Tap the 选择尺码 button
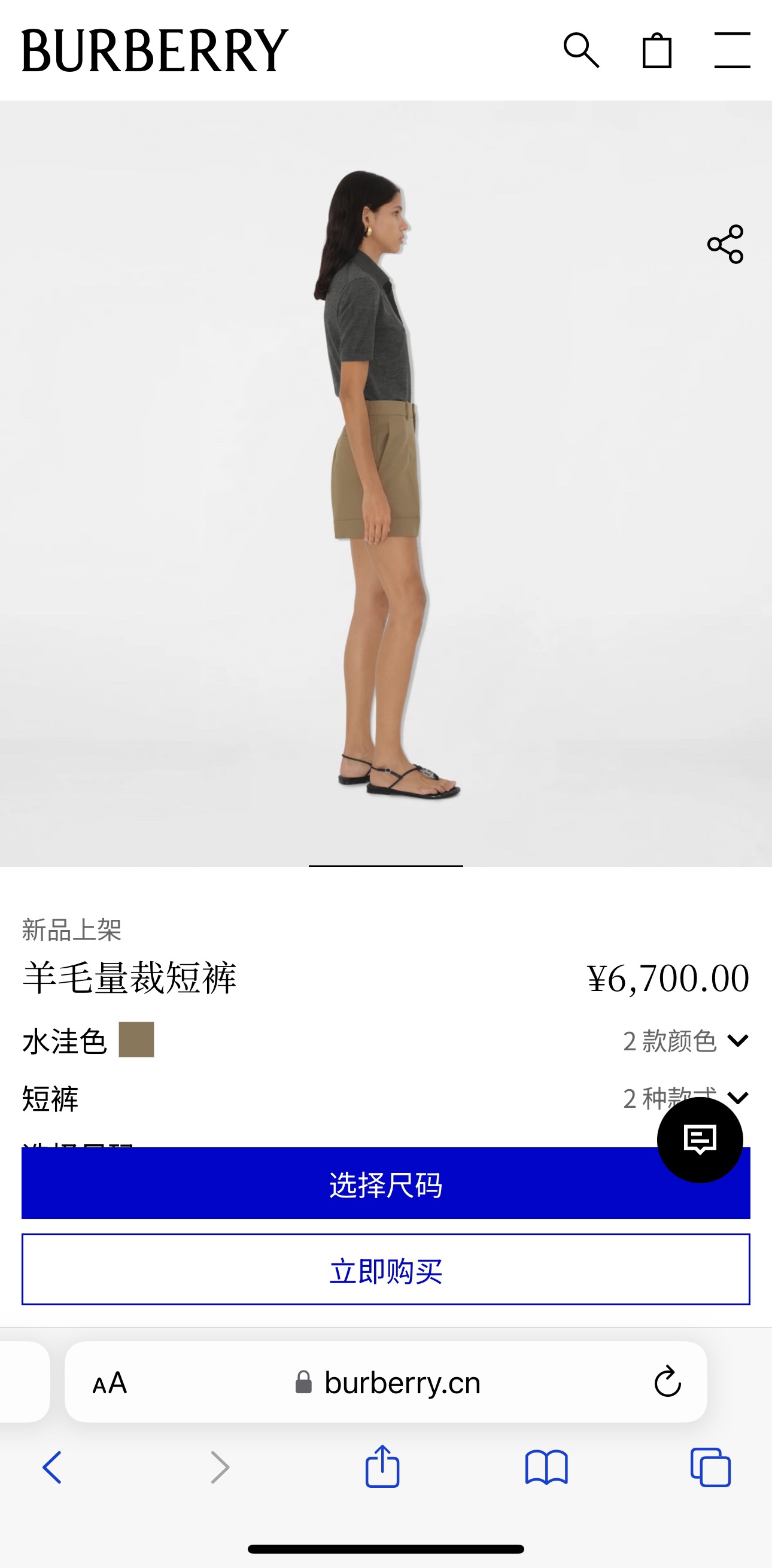 [x=341, y=1184]
